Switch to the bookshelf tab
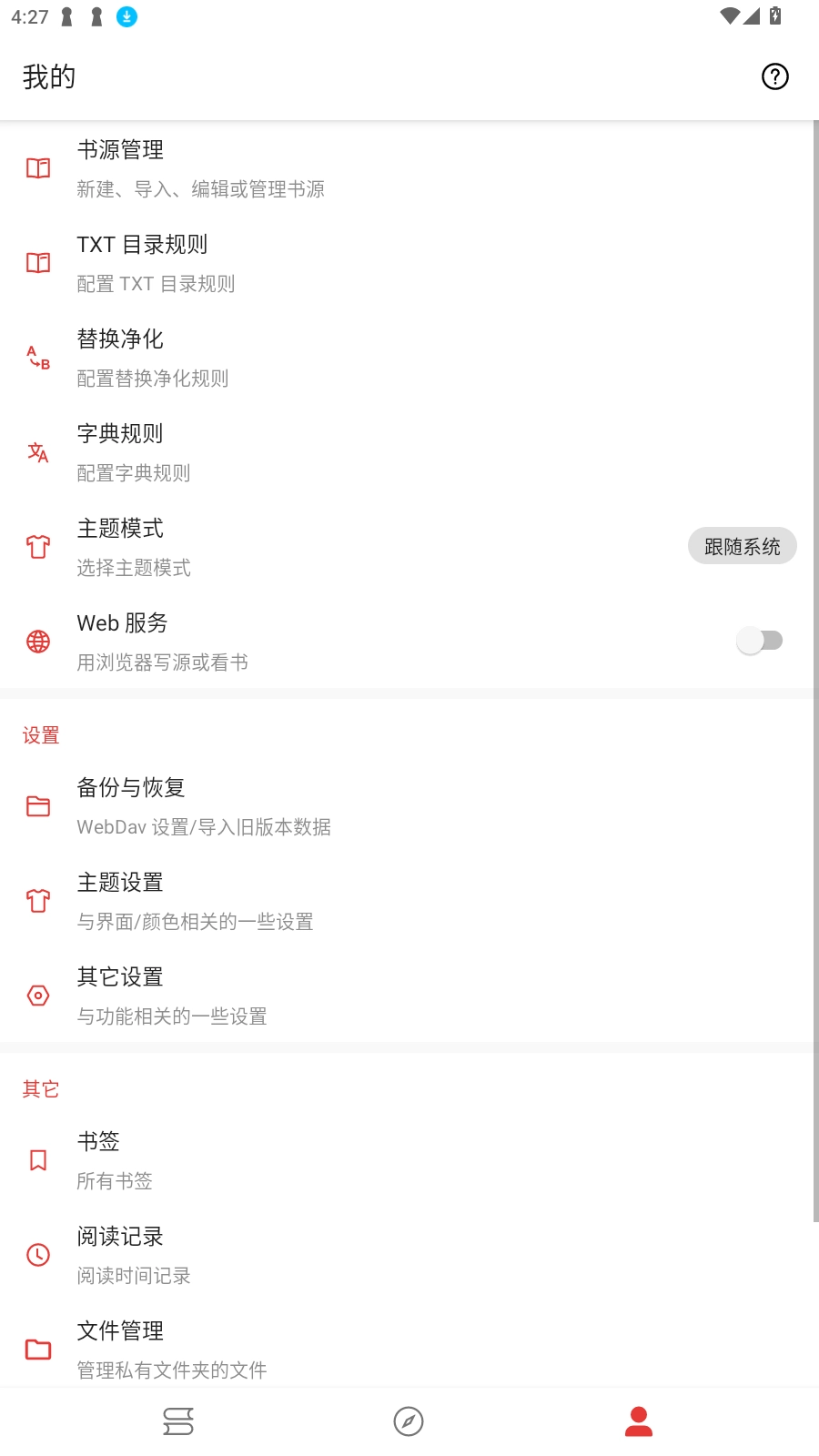The height and width of the screenshot is (1456, 819). pyautogui.click(x=178, y=1421)
